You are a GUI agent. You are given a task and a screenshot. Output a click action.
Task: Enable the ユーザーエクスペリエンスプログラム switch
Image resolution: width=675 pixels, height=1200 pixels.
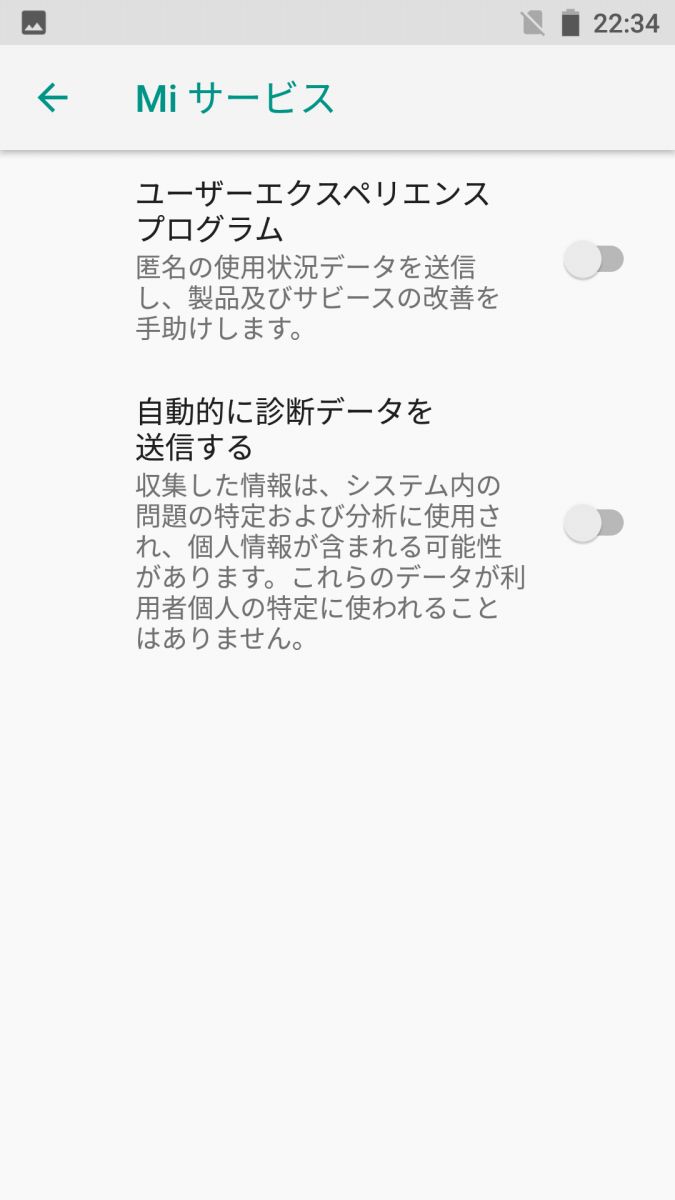click(x=593, y=260)
